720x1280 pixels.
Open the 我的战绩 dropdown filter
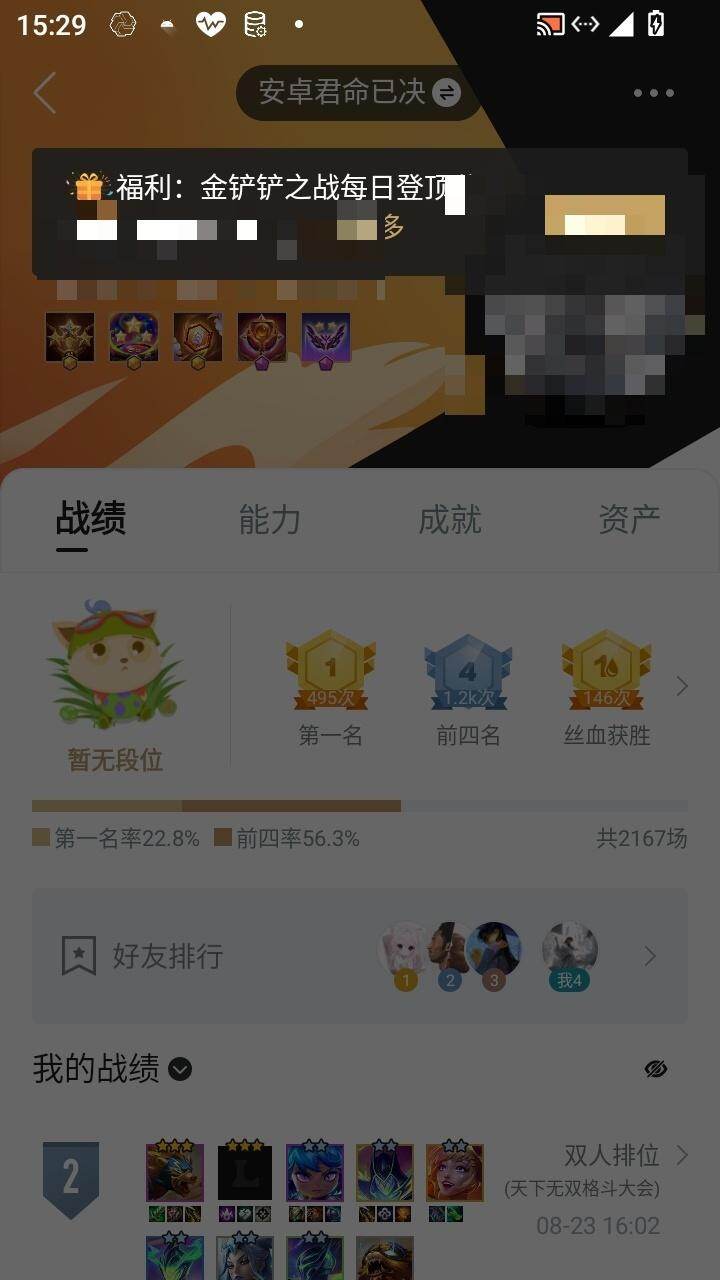pyautogui.click(x=180, y=1070)
